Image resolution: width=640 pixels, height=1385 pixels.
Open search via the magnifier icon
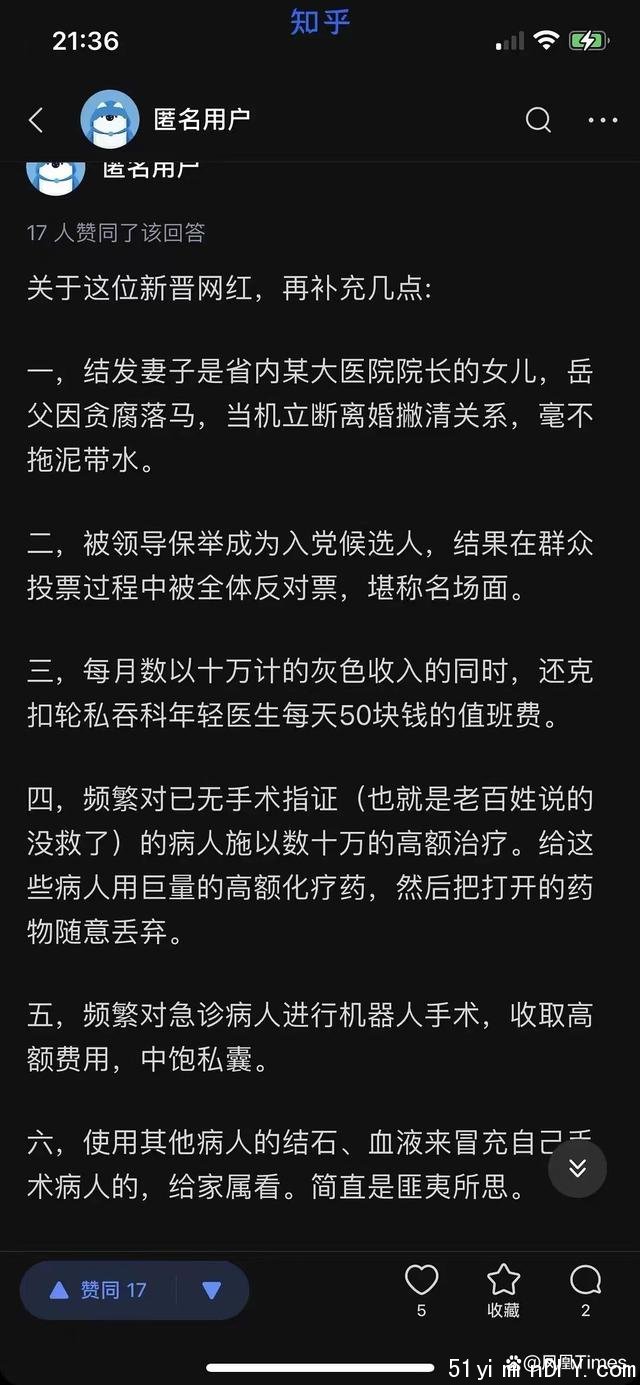point(538,120)
